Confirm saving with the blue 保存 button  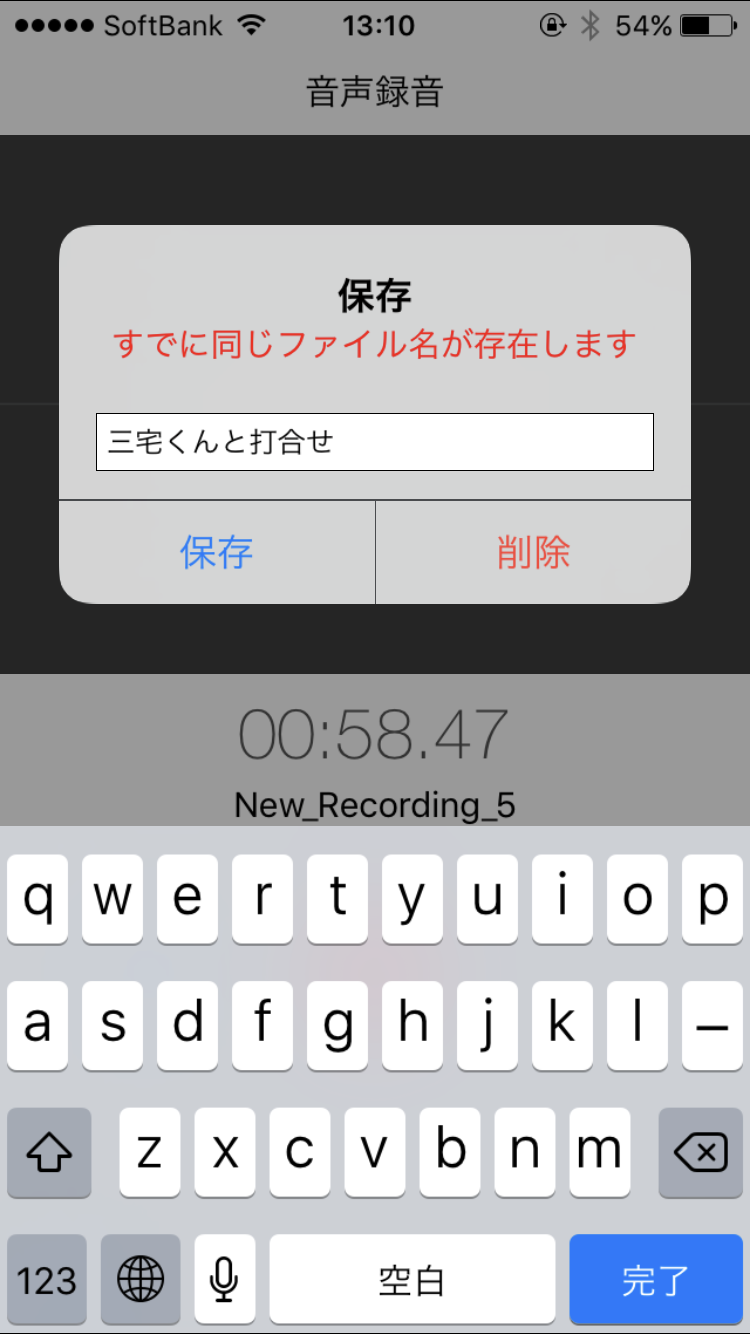[217, 552]
